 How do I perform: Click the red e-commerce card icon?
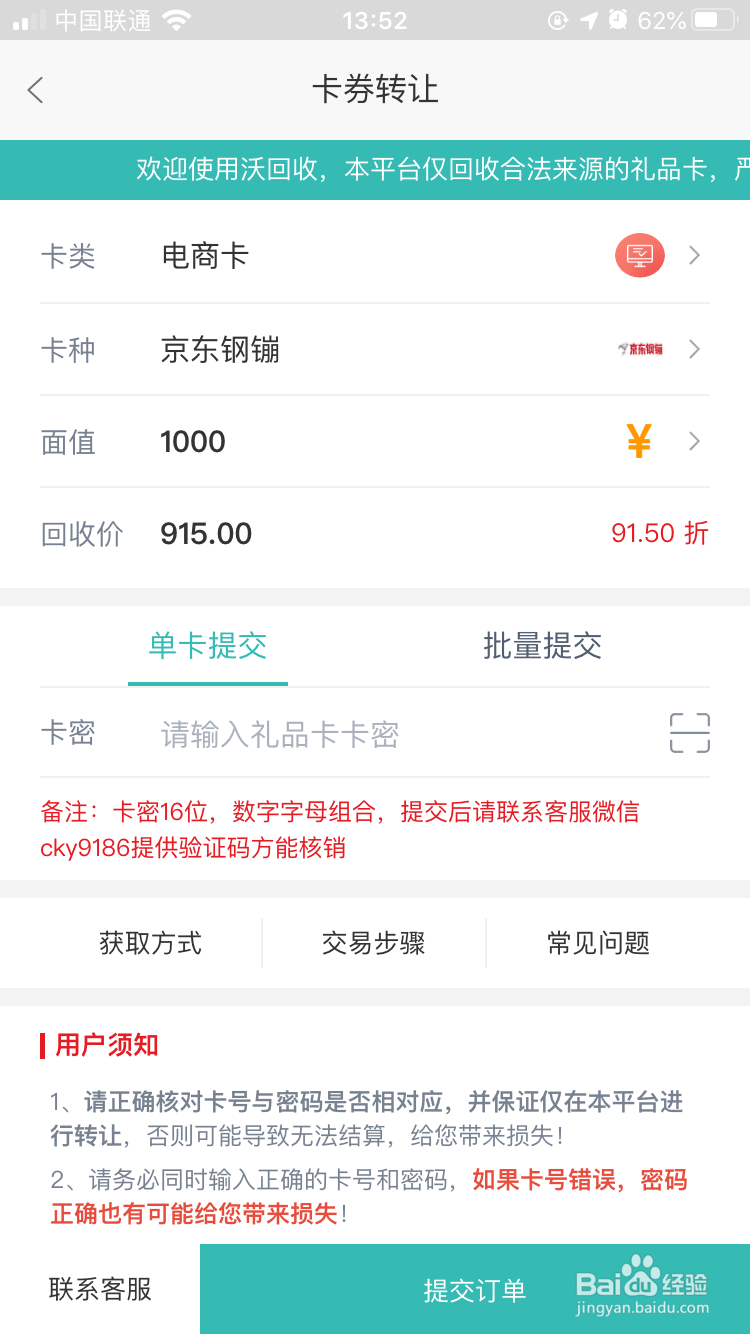(638, 255)
